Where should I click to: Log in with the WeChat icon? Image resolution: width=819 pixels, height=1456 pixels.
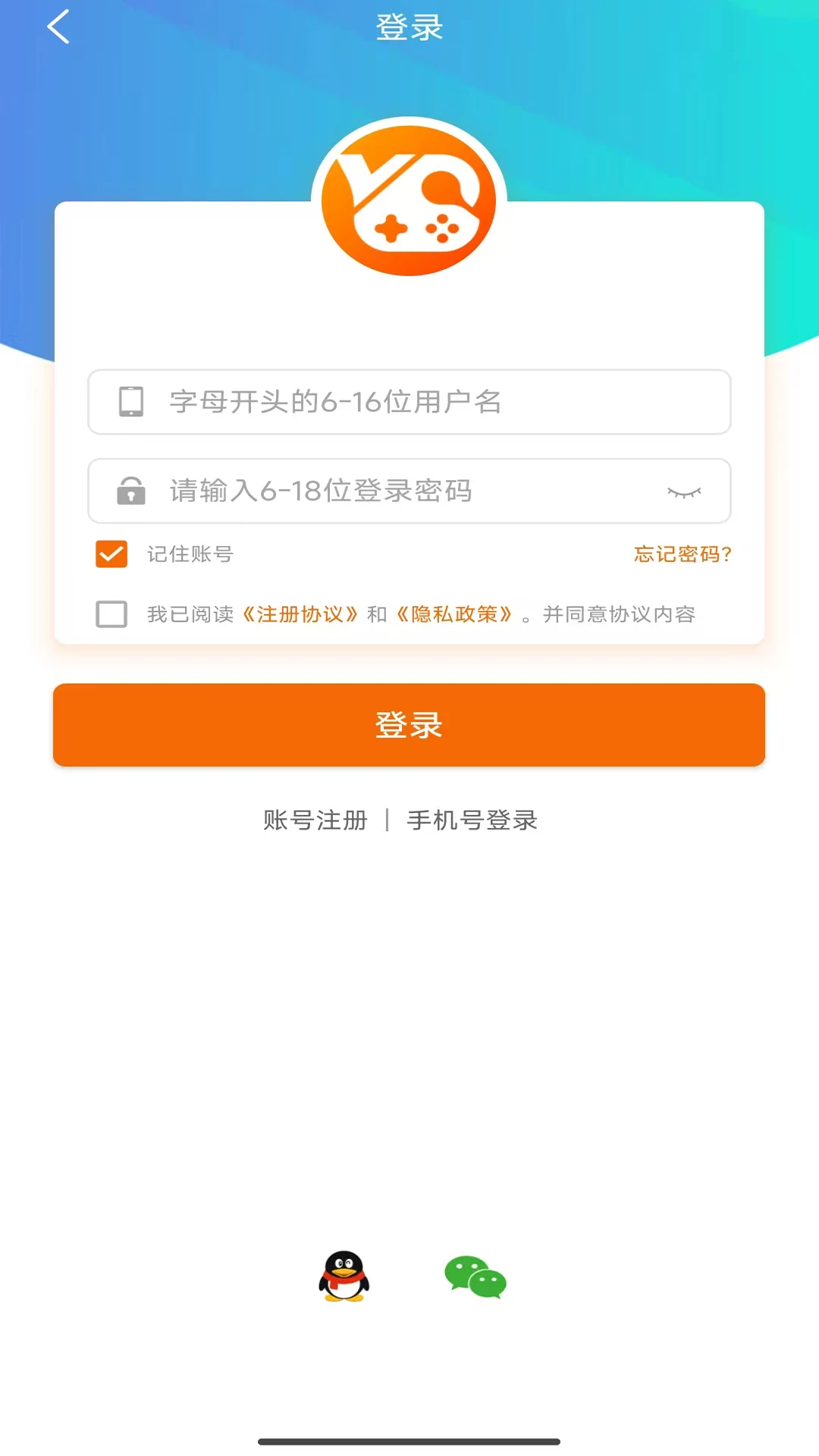point(475,1277)
